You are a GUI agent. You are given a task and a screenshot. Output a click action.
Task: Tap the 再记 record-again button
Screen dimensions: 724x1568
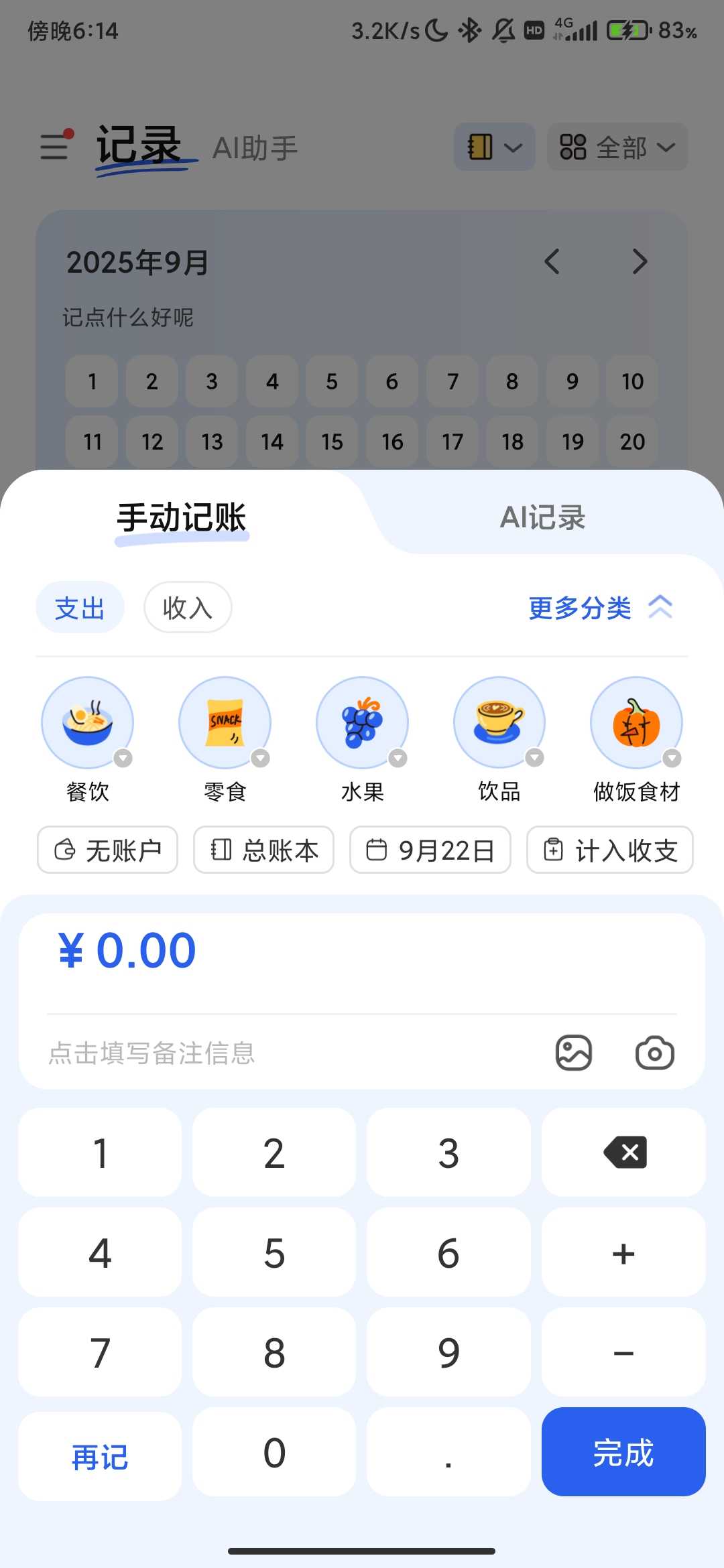[99, 1453]
